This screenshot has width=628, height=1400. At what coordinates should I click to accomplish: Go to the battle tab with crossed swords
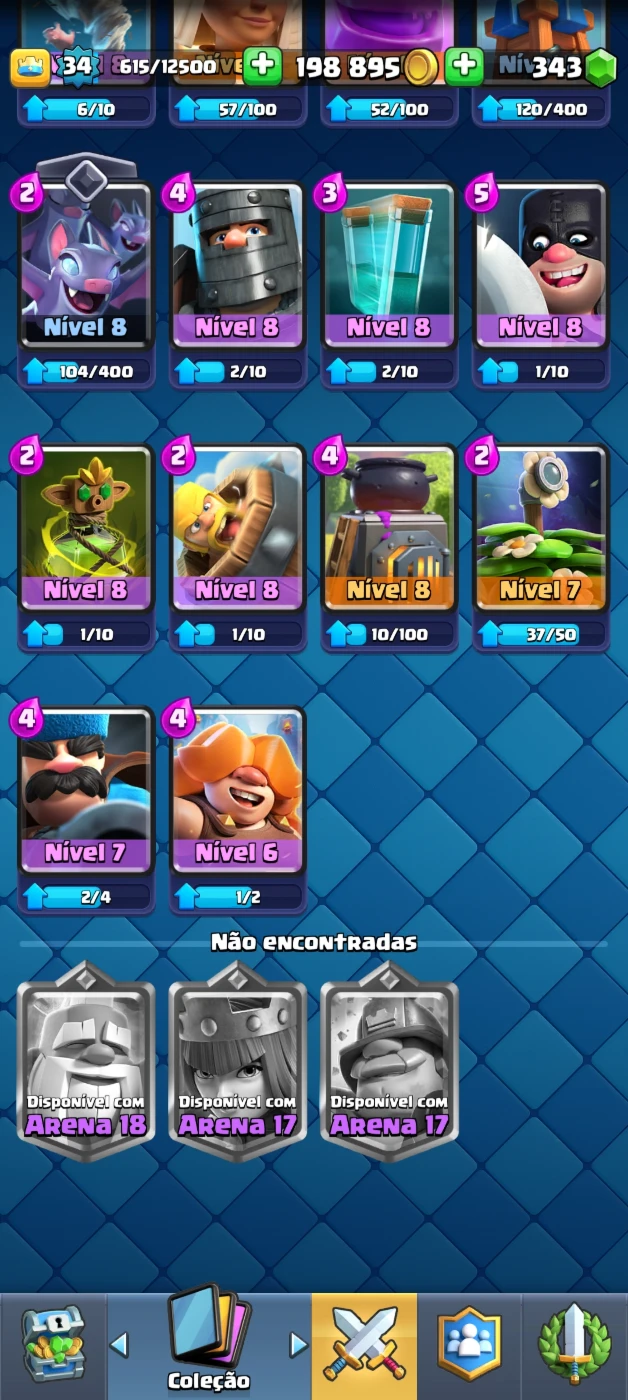point(364,1346)
